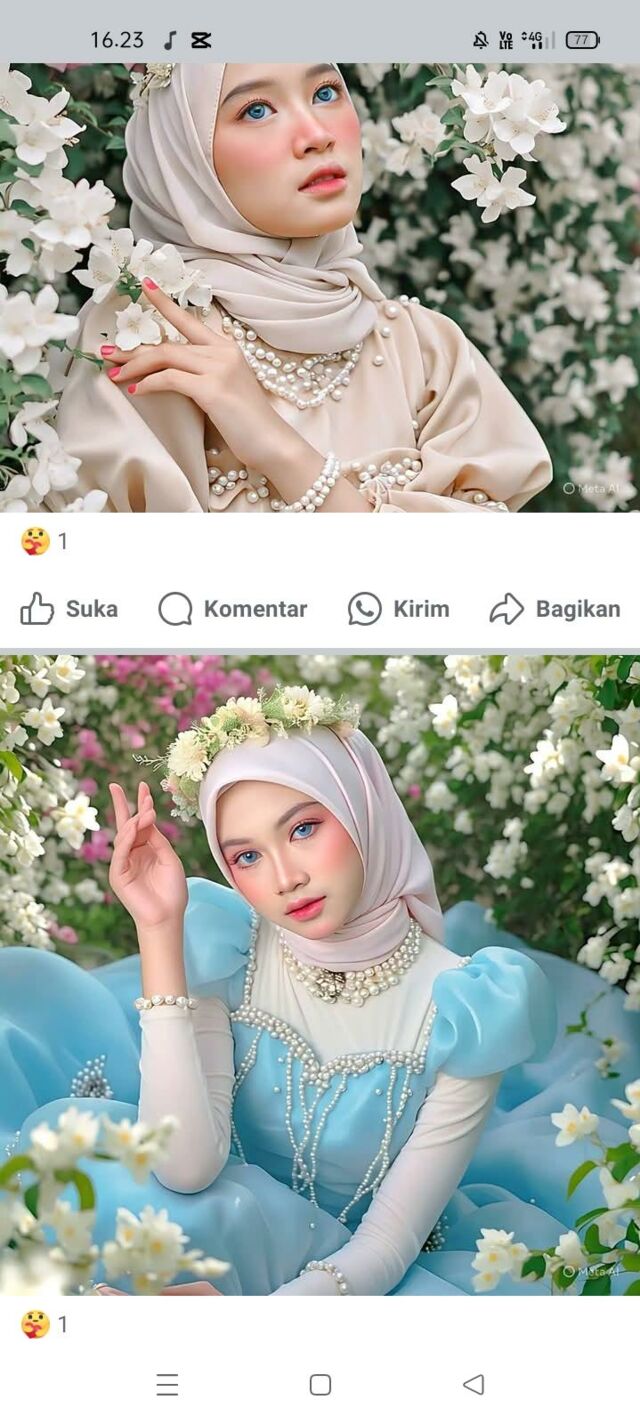
Task: View reactions on the blue dress post
Action: tap(44, 1324)
